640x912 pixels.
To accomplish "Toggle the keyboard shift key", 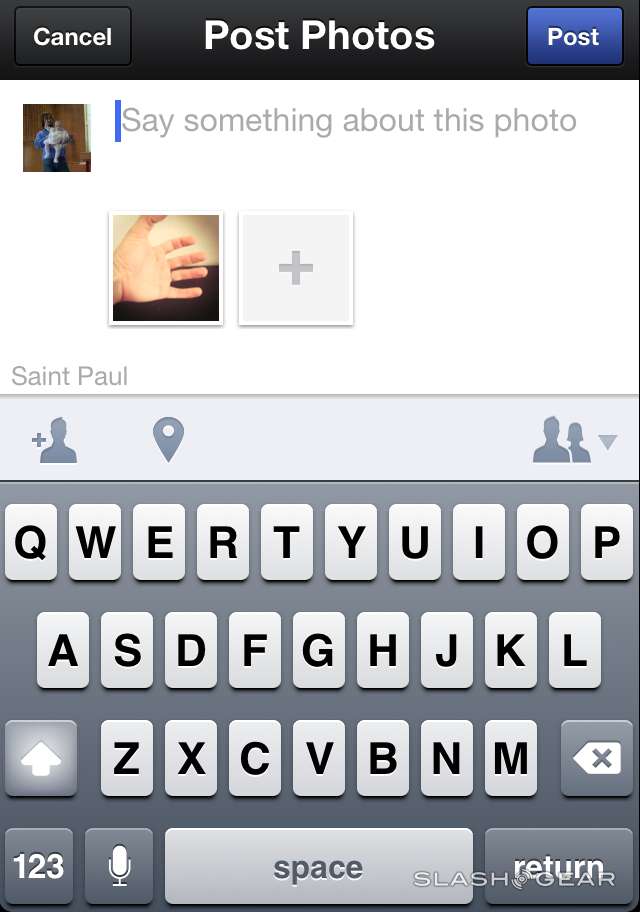I will point(41,760).
